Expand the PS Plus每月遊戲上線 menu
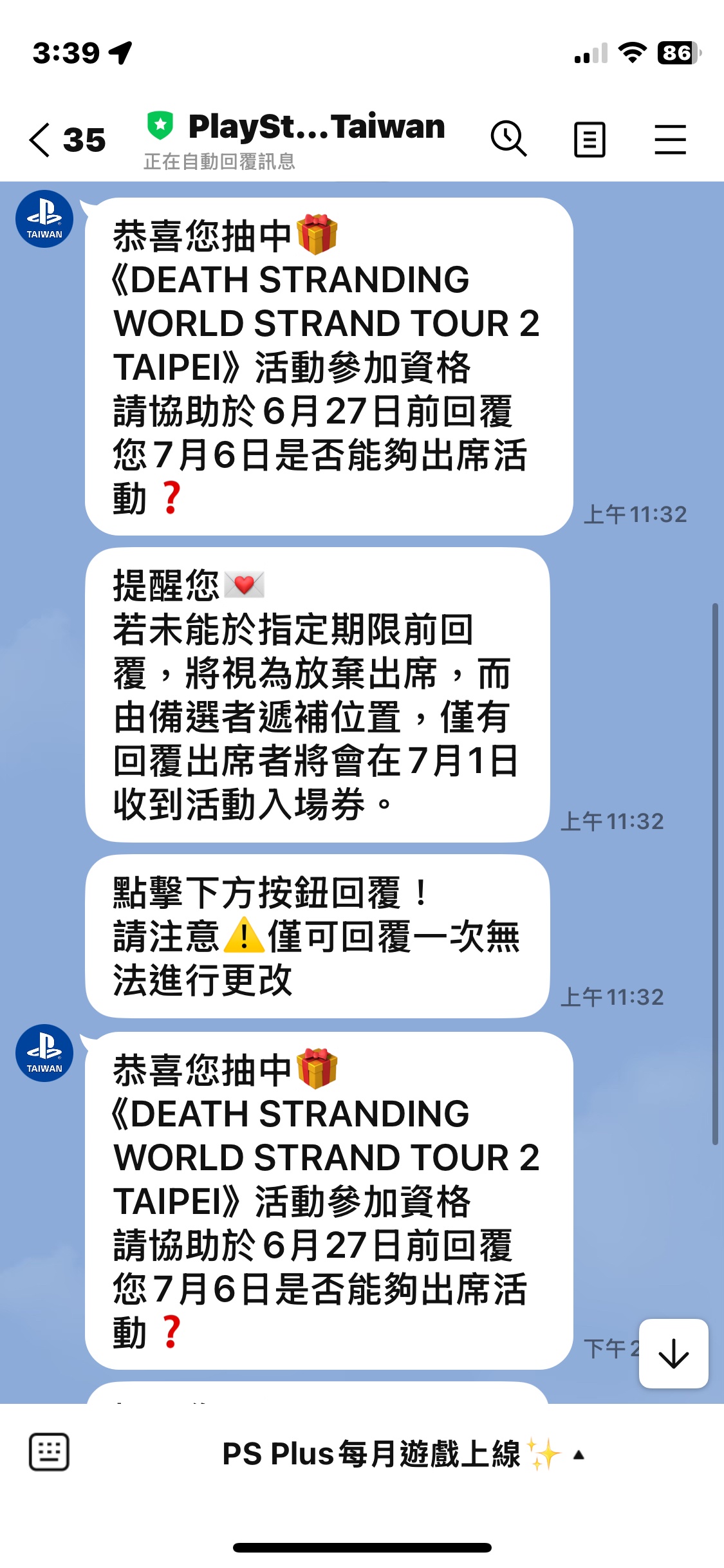This screenshot has height=1568, width=724. [402, 1454]
